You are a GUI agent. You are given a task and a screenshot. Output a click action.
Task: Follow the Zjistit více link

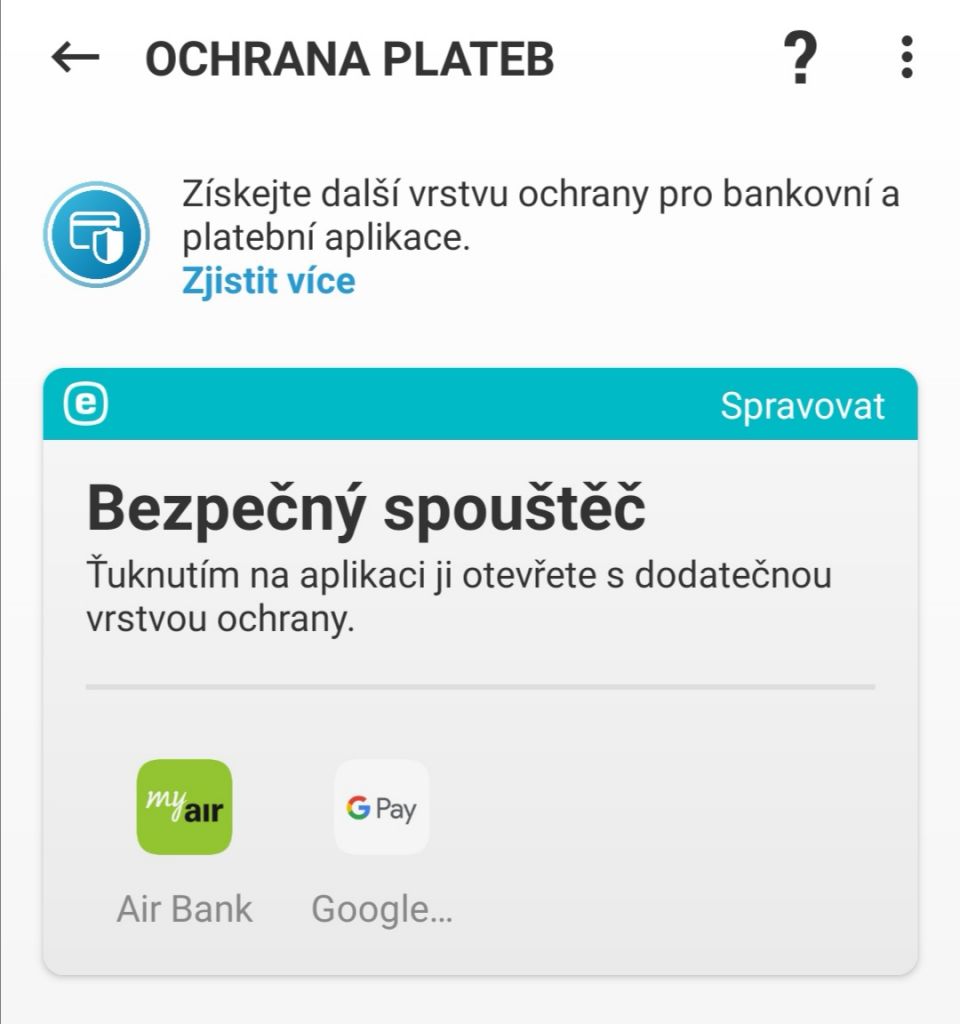(x=268, y=281)
